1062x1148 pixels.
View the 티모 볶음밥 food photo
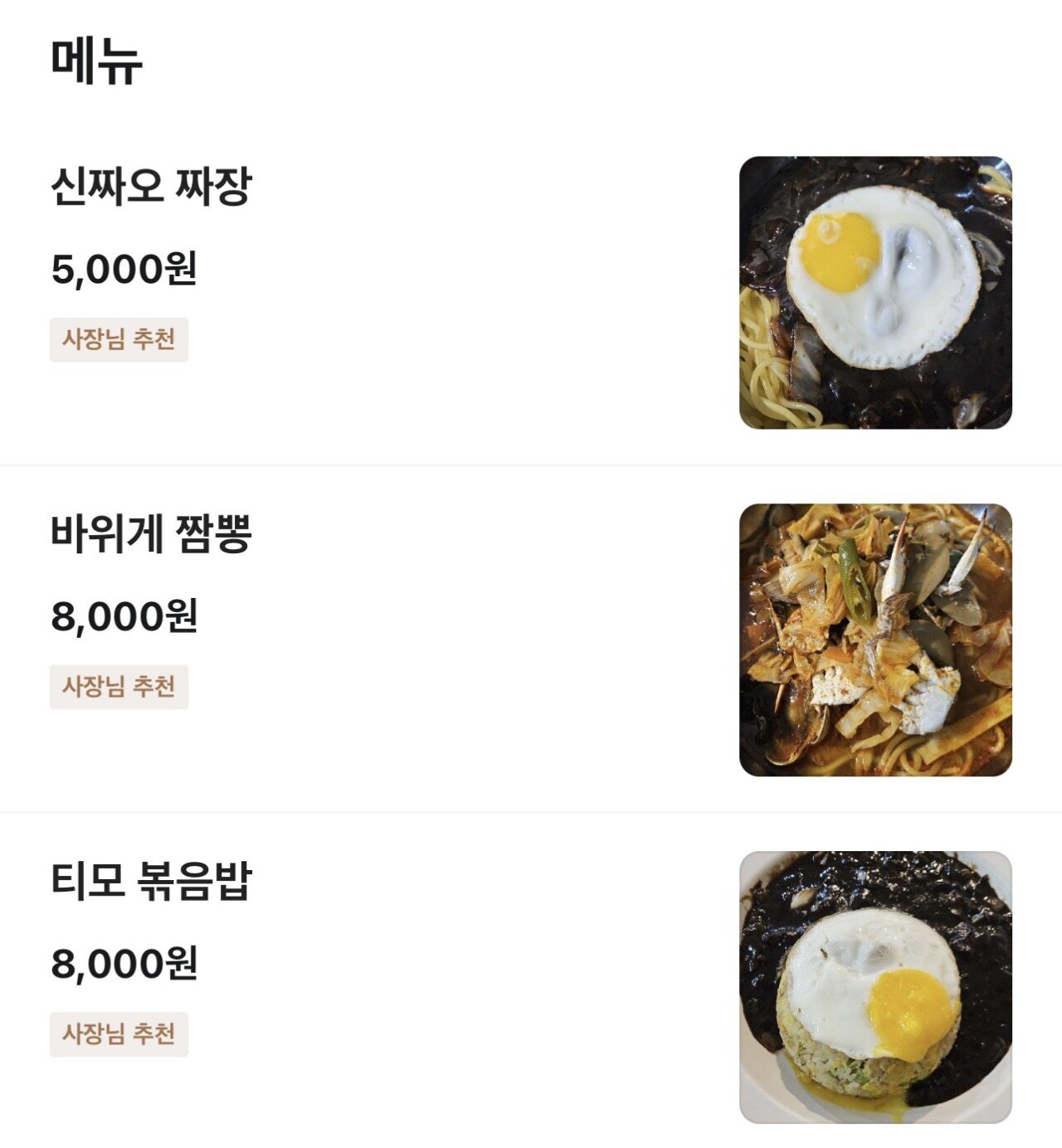875,987
